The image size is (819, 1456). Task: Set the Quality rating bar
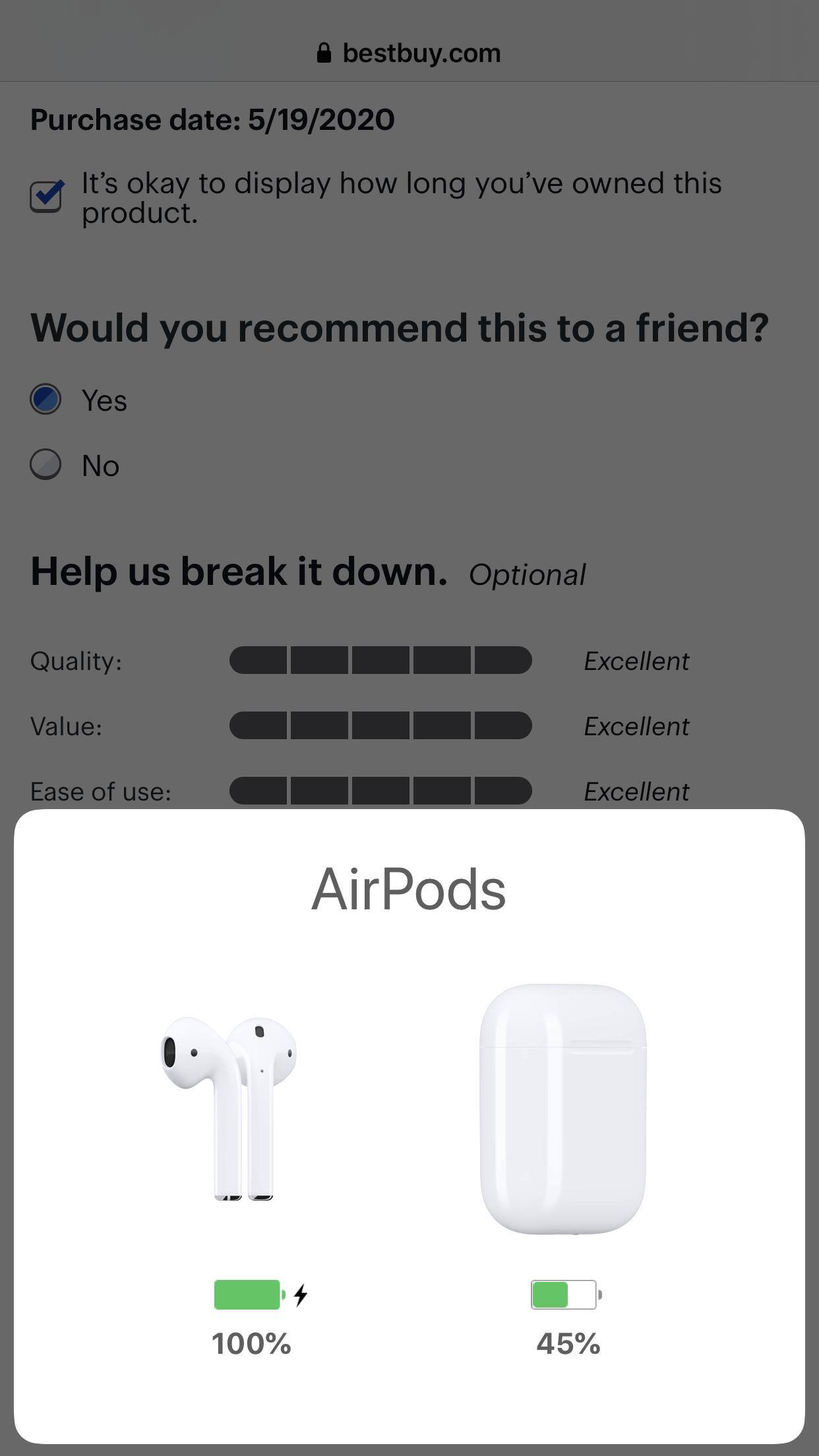point(380,661)
